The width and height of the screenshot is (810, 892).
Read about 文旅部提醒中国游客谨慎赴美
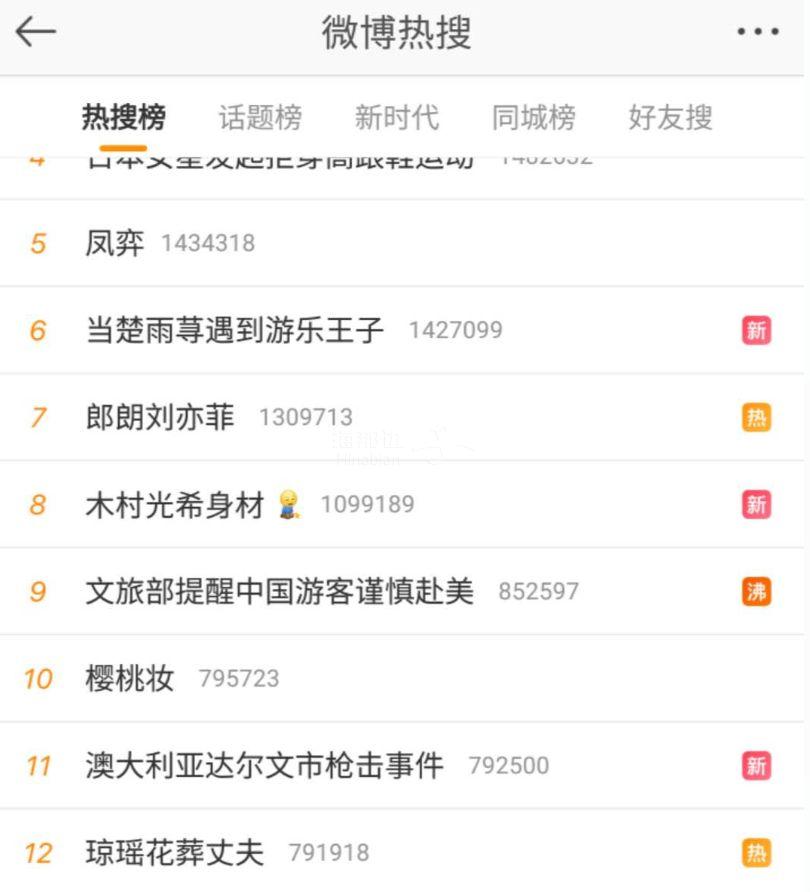(280, 592)
